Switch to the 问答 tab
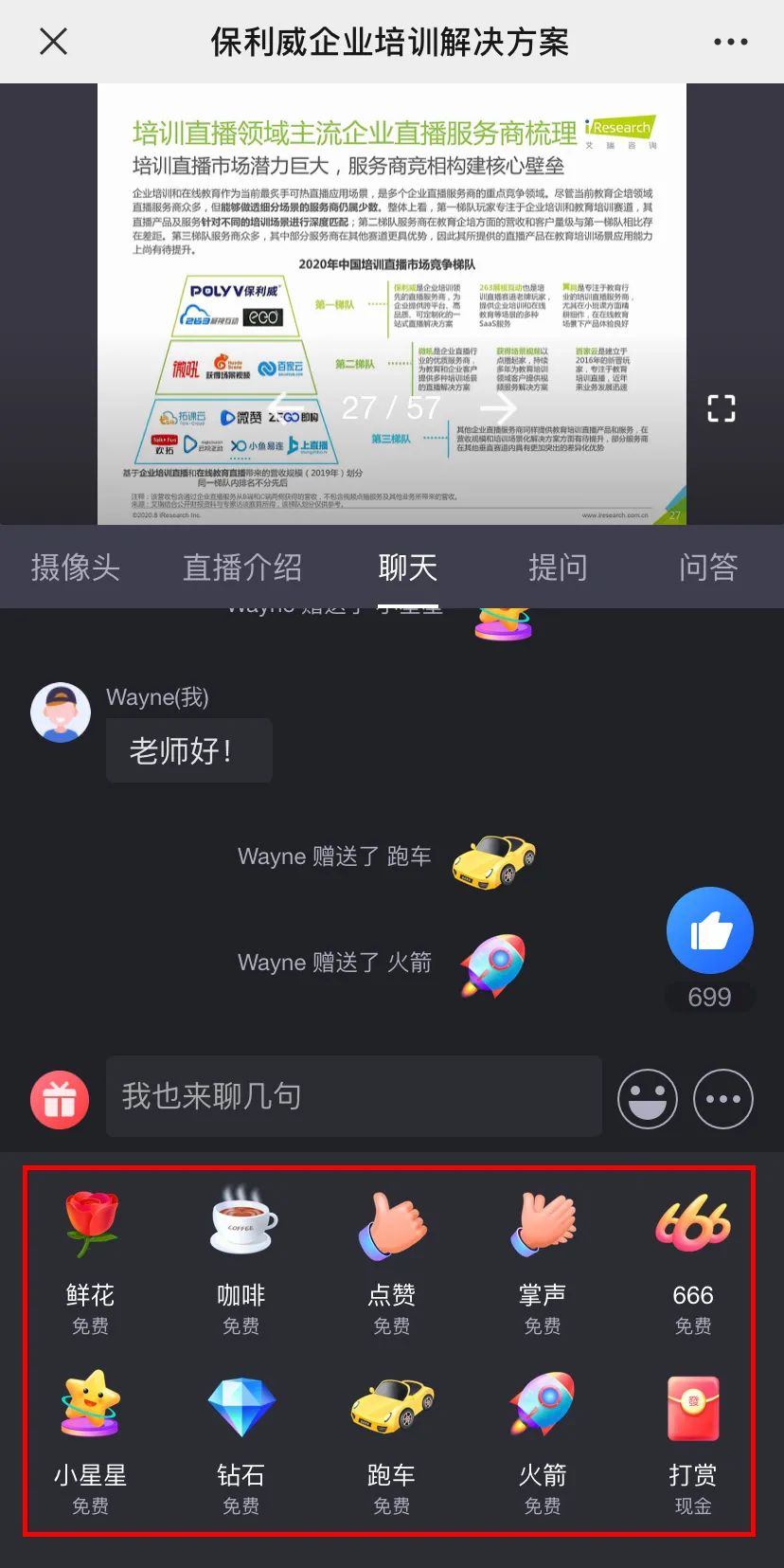784x1568 pixels. coord(708,568)
